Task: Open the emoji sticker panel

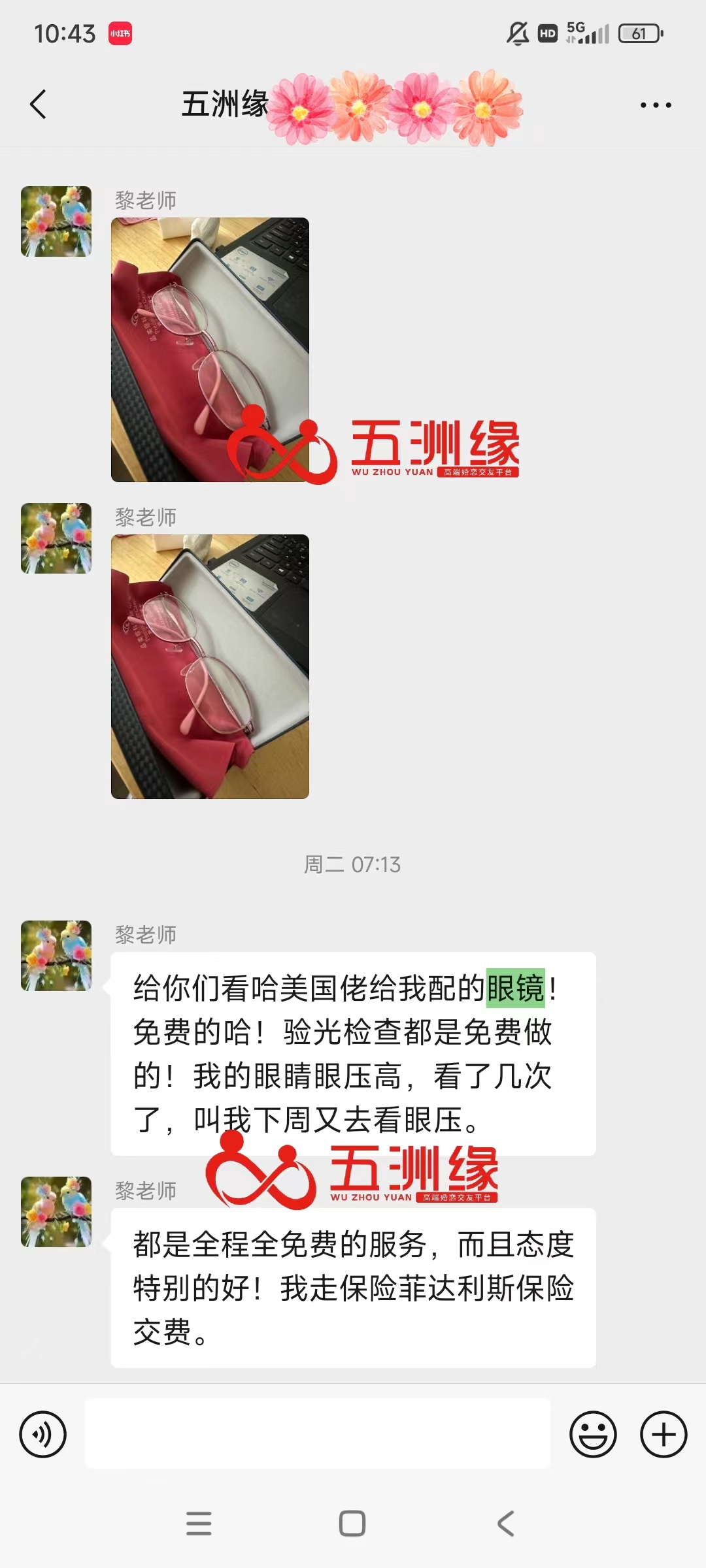Action: coord(593,1434)
